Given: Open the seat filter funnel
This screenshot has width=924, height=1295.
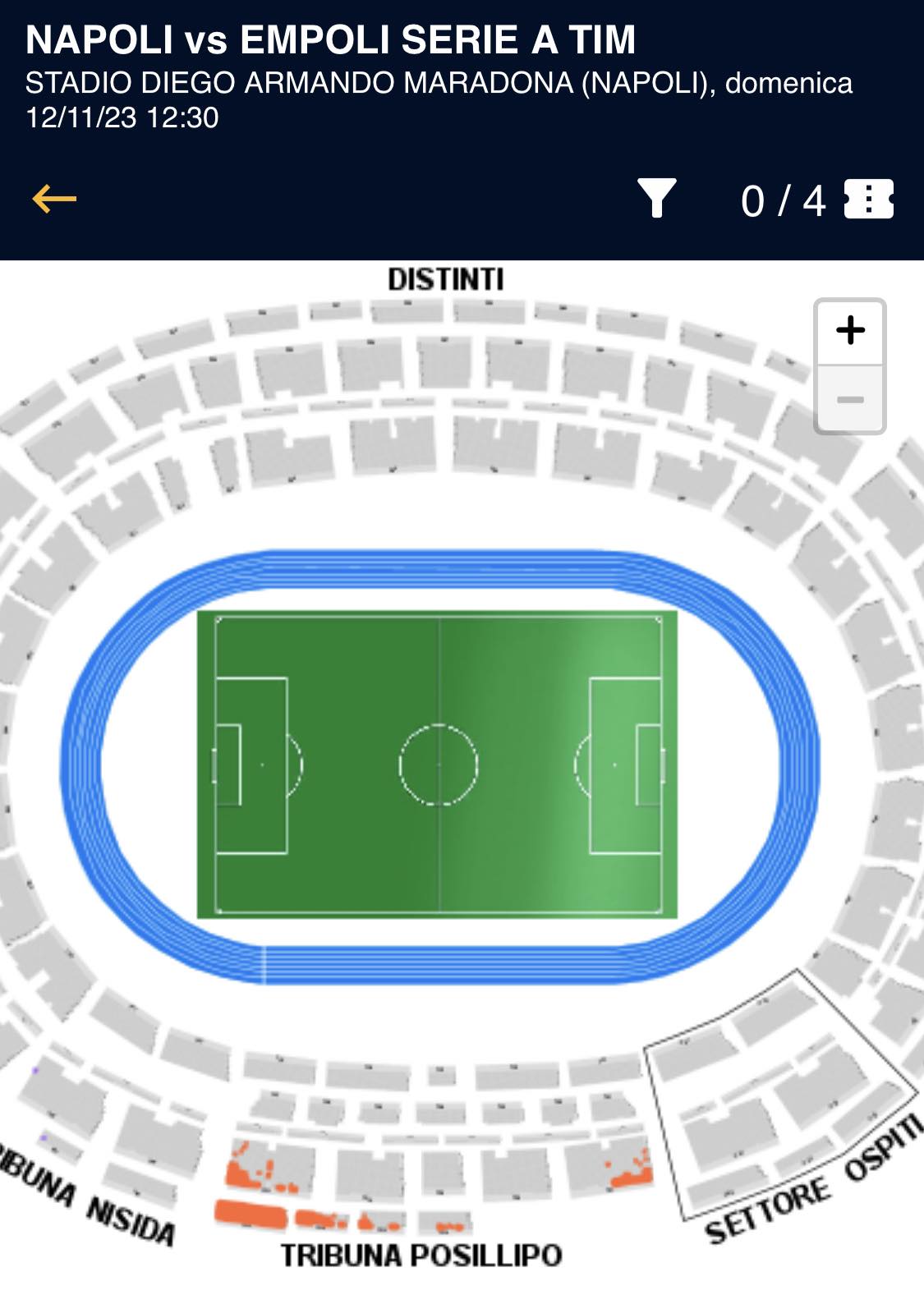Looking at the screenshot, I should pyautogui.click(x=656, y=199).
